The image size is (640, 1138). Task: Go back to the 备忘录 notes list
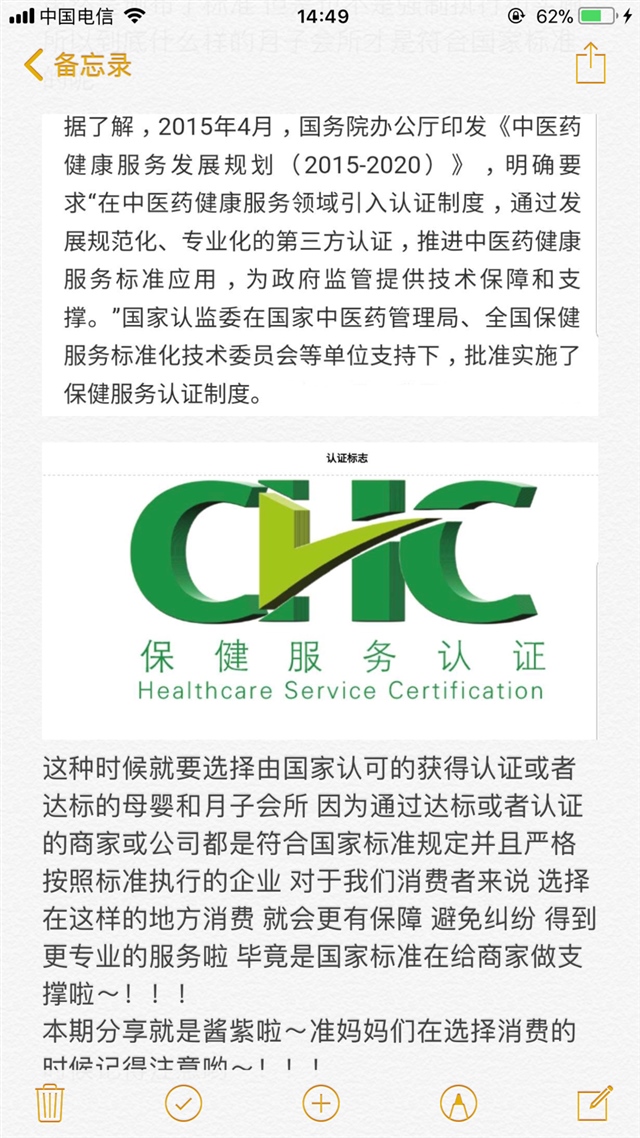tap(78, 66)
